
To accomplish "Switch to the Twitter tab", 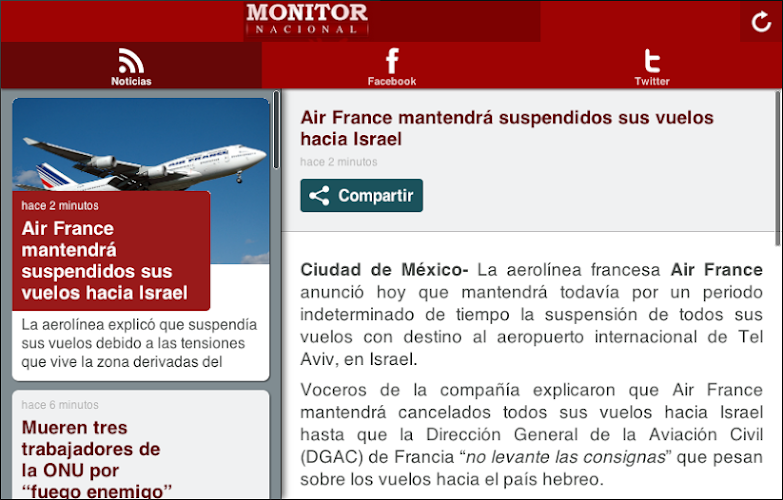I will pos(652,67).
